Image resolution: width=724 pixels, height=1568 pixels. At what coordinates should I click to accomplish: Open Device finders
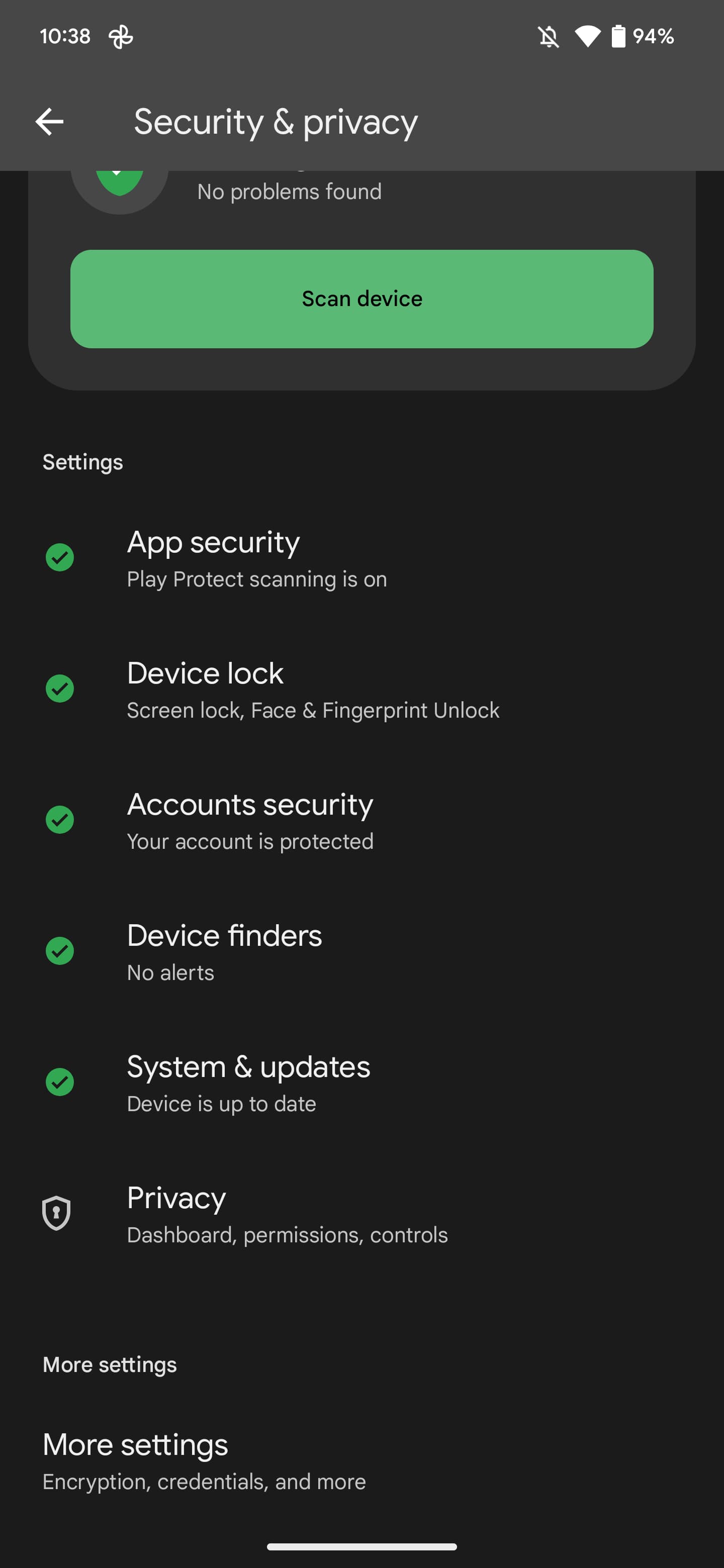pos(224,951)
